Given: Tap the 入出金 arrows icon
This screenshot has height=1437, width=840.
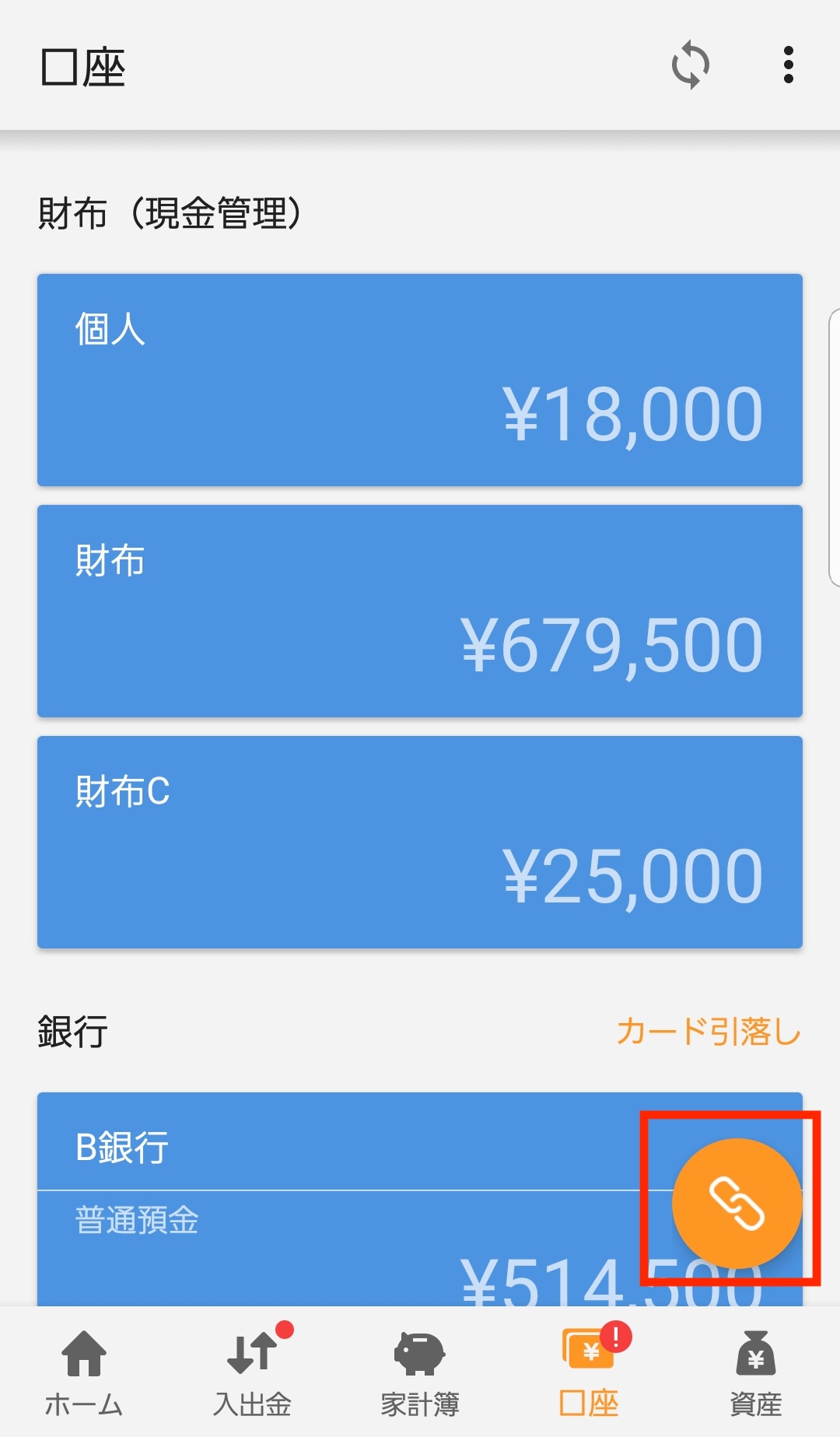Looking at the screenshot, I should (x=250, y=1354).
